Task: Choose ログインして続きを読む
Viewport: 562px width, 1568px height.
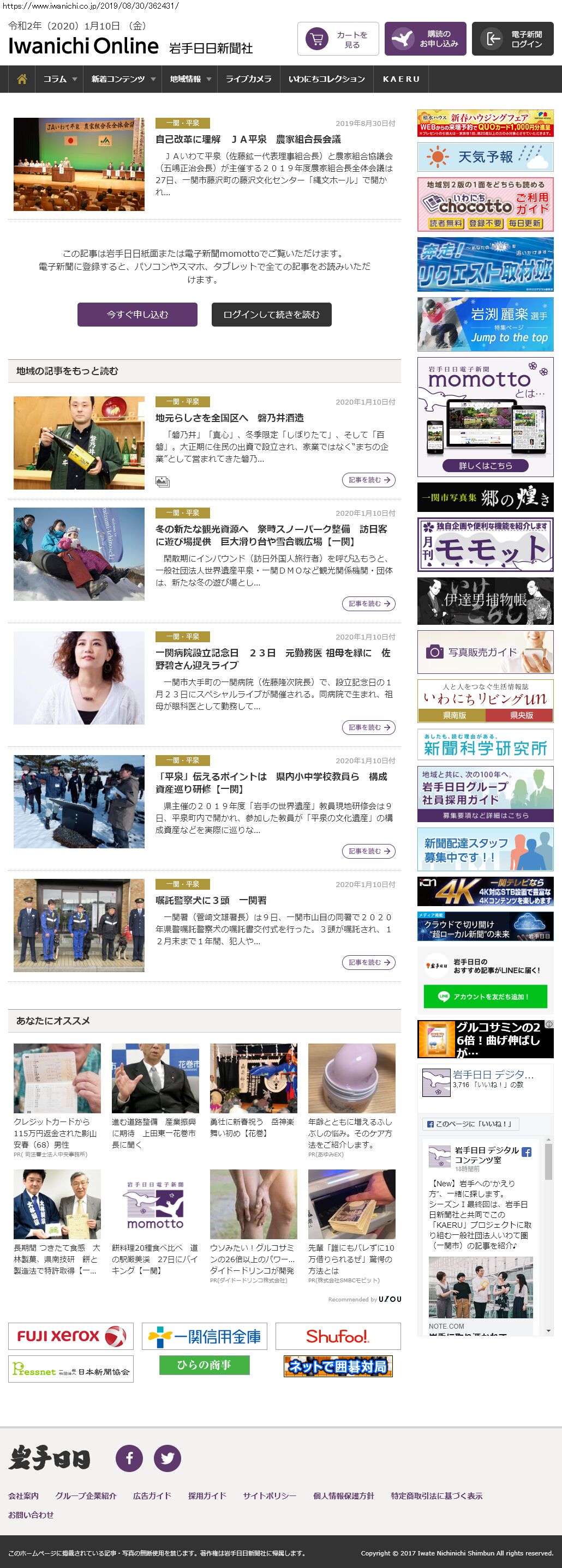Action: click(271, 315)
